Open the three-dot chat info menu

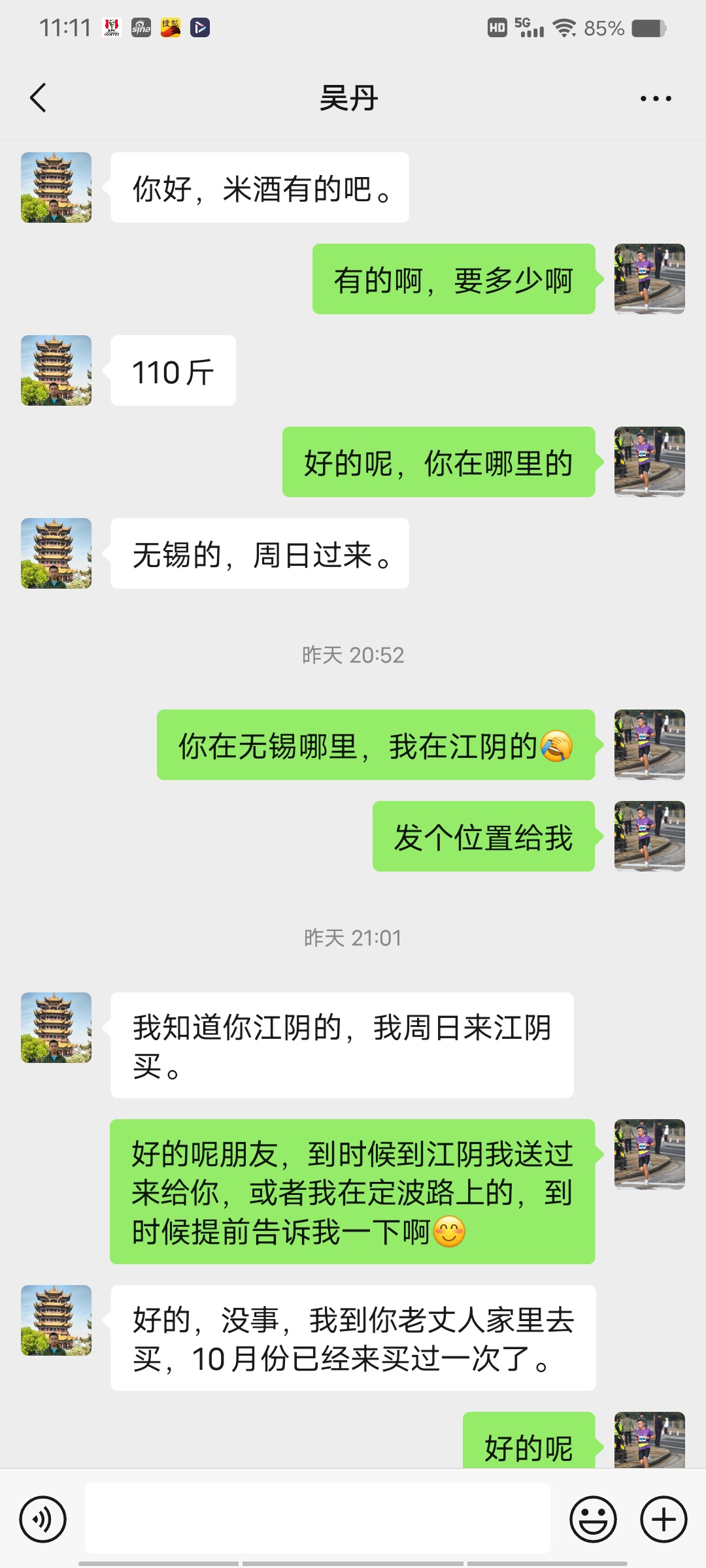655,99
